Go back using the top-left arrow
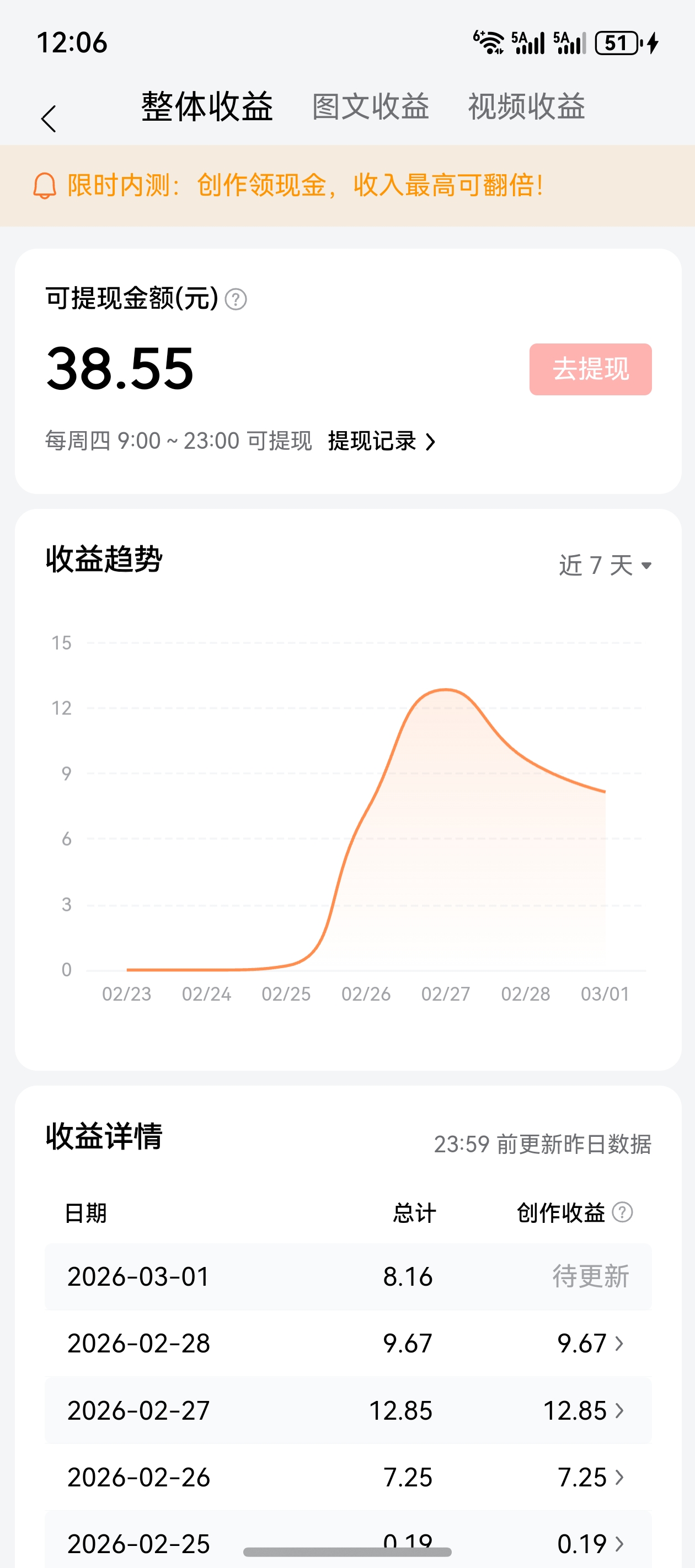The image size is (695, 1568). click(x=49, y=118)
